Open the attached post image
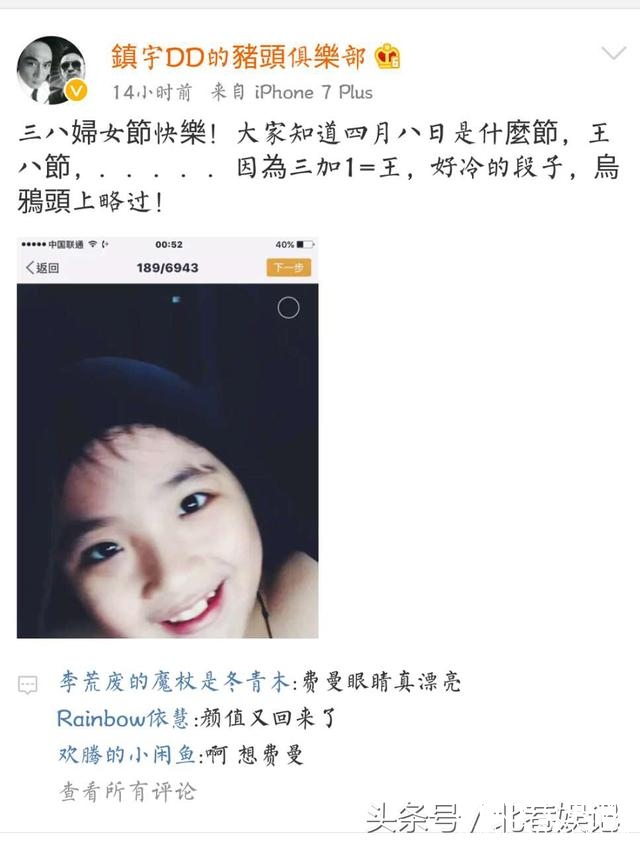The width and height of the screenshot is (640, 846). (167, 438)
